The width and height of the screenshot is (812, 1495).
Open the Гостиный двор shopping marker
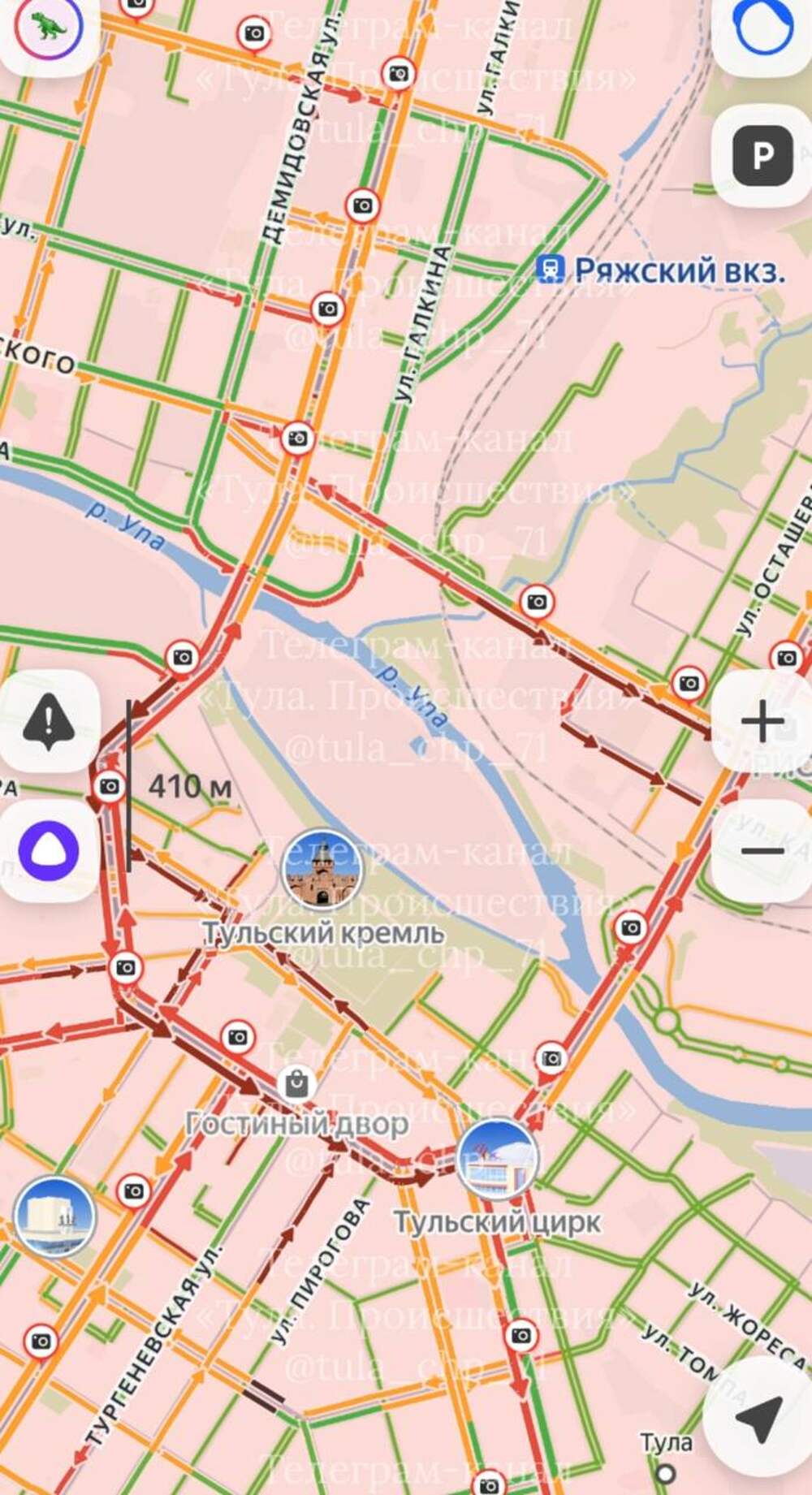pos(296,1082)
